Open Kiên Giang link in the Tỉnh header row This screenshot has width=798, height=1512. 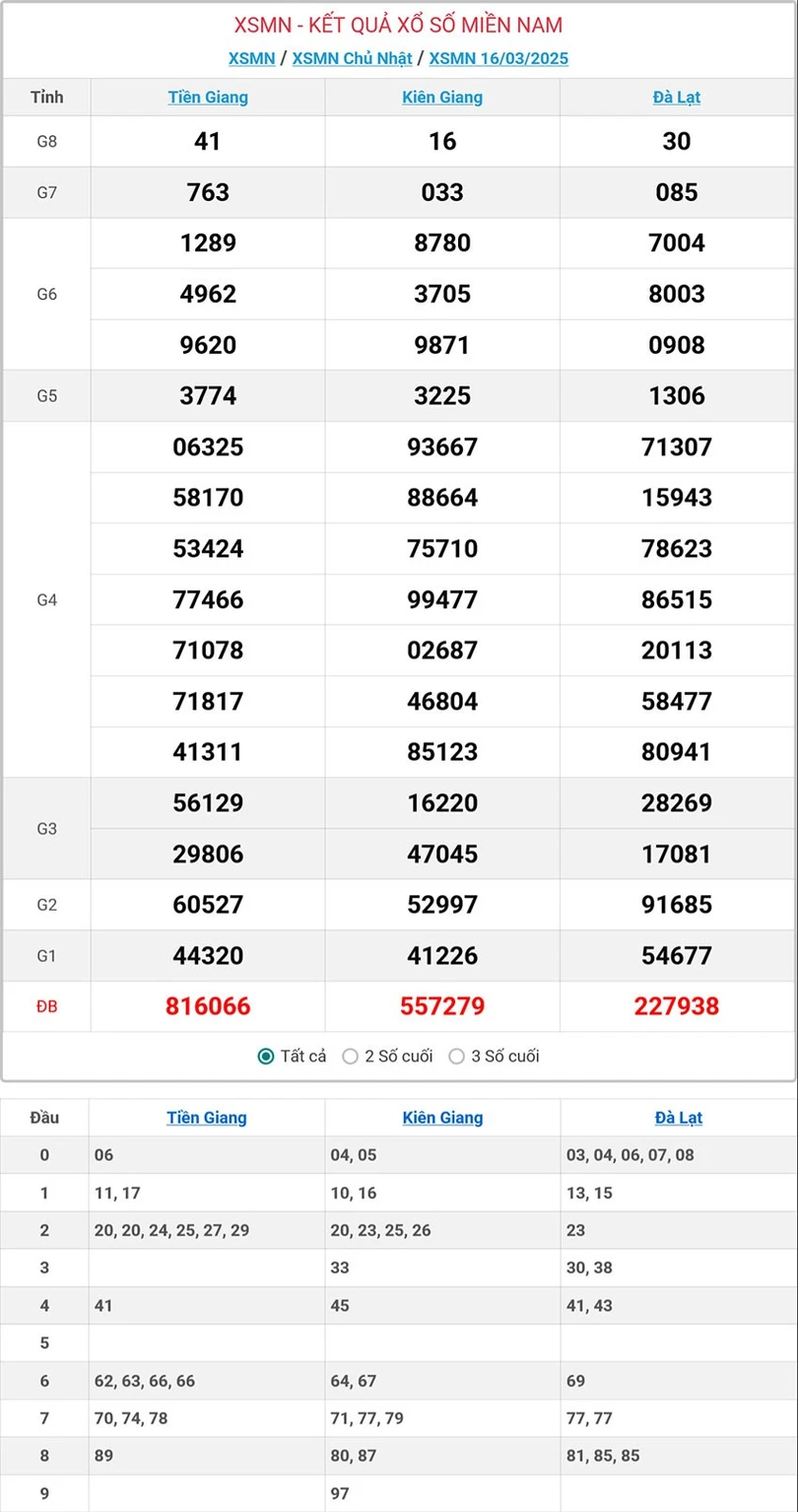442,98
